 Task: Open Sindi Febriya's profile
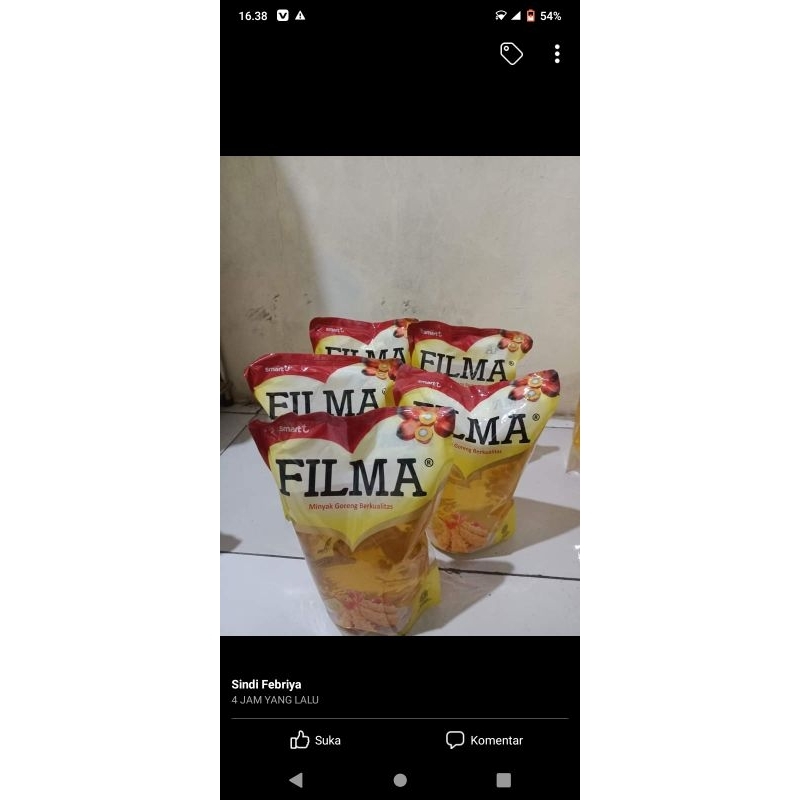point(266,684)
